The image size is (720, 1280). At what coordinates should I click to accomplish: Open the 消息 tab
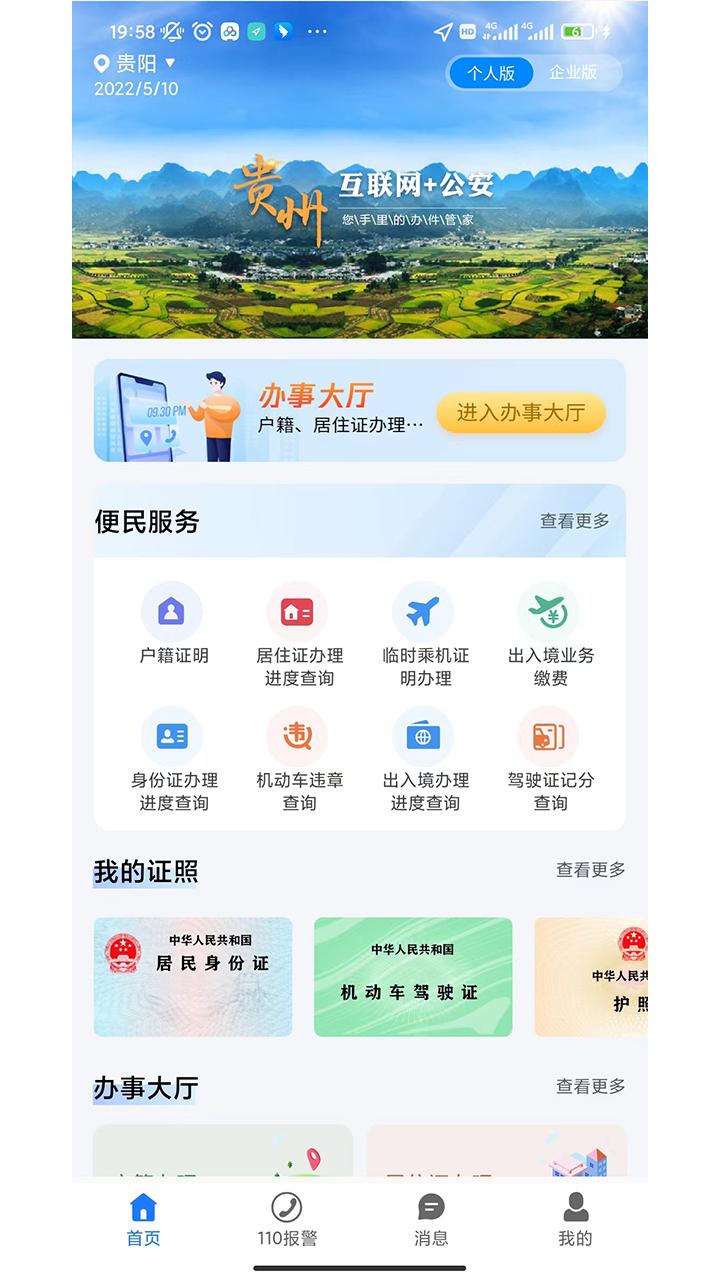click(431, 1220)
